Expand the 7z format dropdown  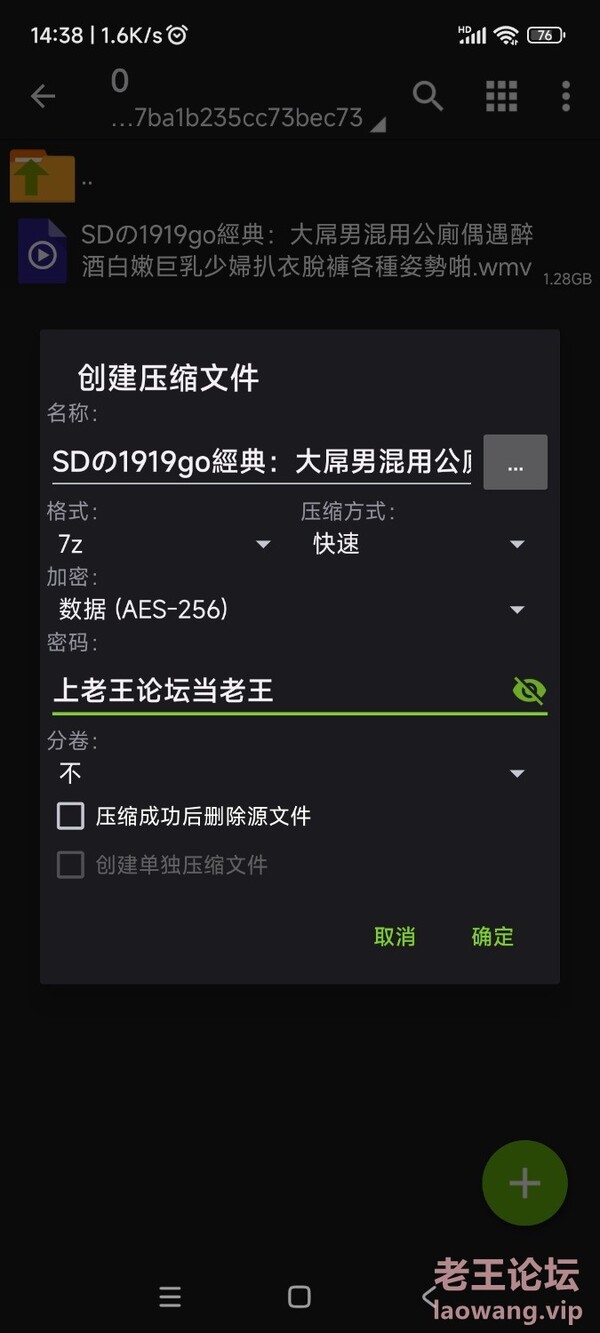click(164, 545)
